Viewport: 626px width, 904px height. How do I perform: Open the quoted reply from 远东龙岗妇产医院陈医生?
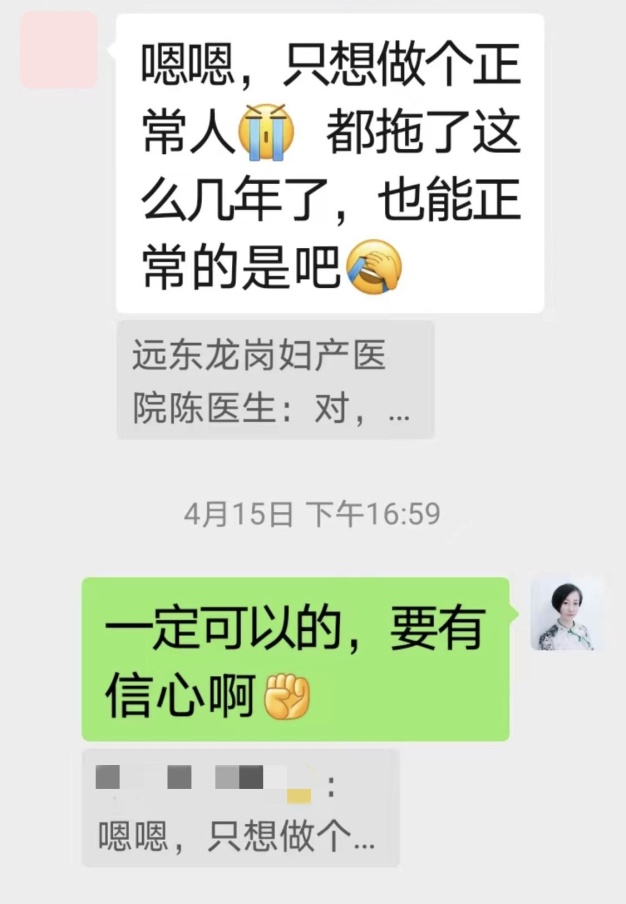(x=275, y=380)
